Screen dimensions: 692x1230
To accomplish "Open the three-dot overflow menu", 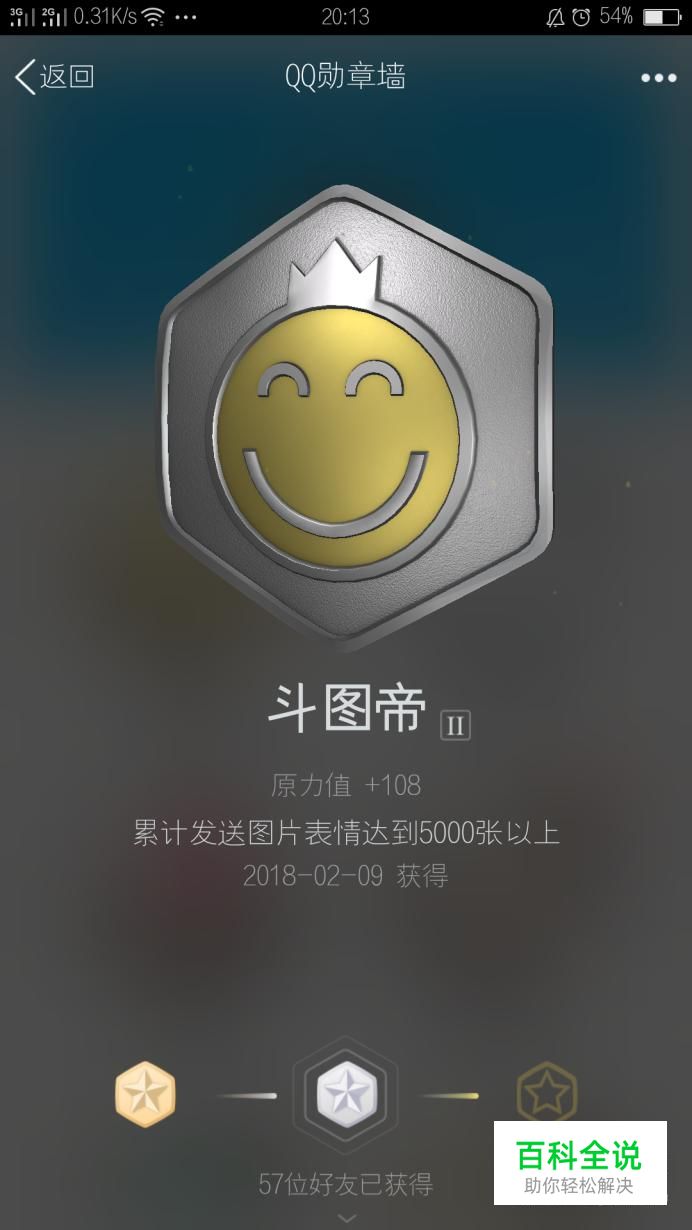I will (x=658, y=78).
